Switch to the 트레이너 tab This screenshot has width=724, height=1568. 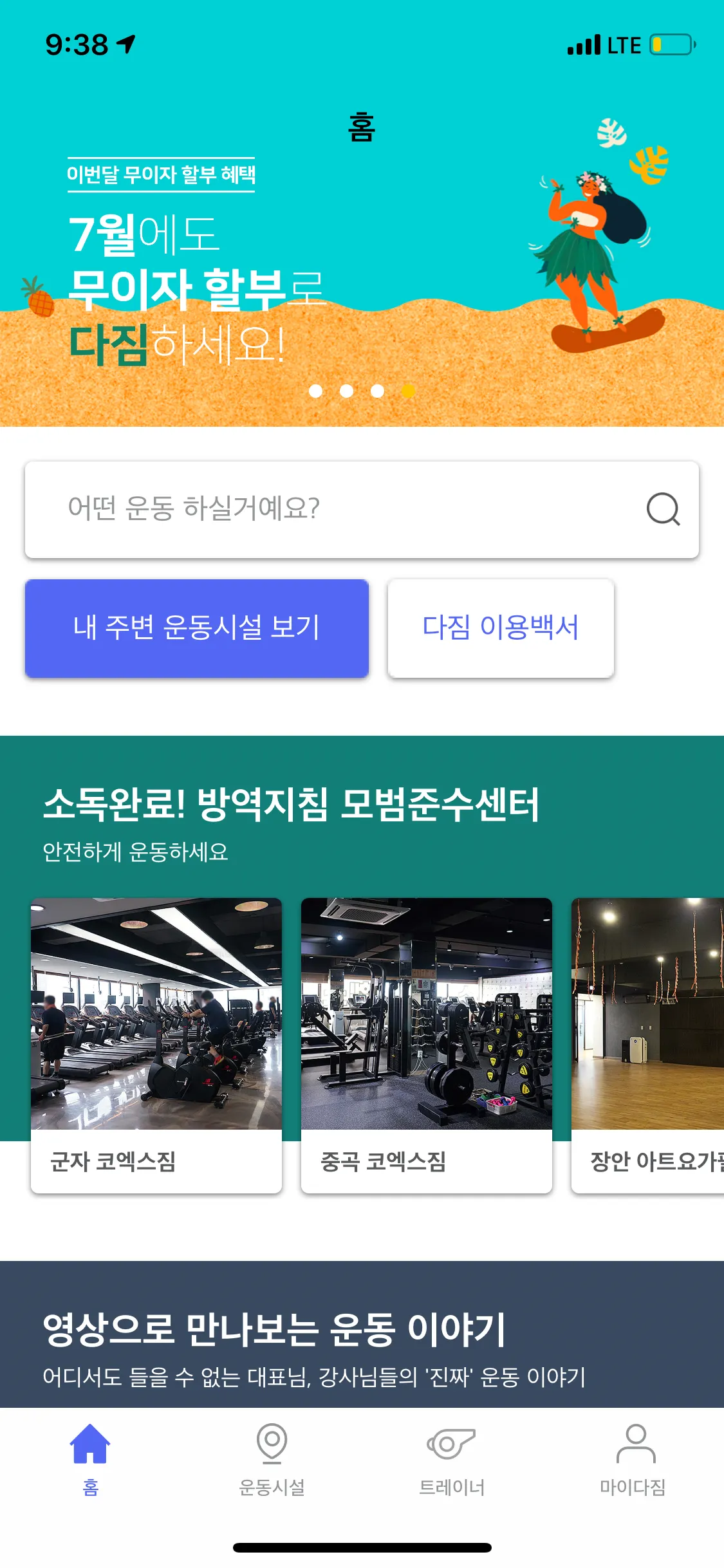coord(452,1459)
